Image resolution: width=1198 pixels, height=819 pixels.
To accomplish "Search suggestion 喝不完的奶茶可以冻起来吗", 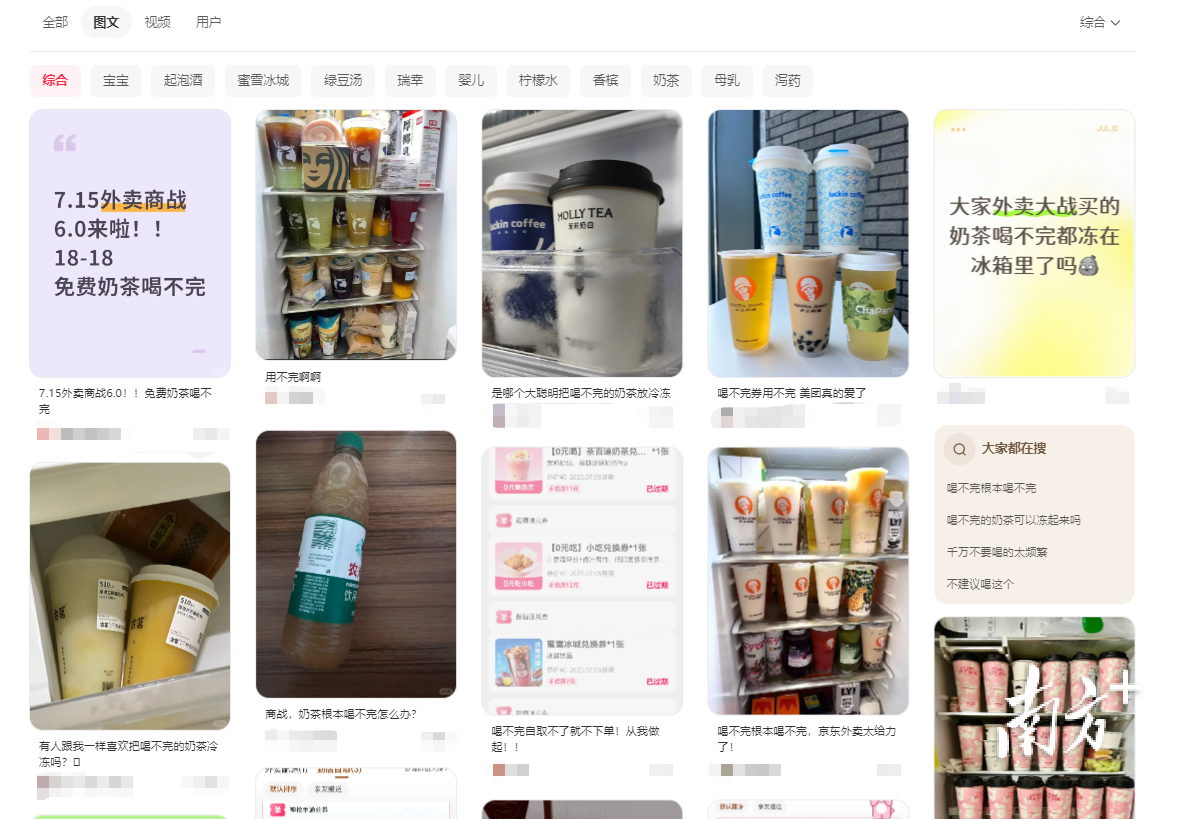I will 1013,520.
